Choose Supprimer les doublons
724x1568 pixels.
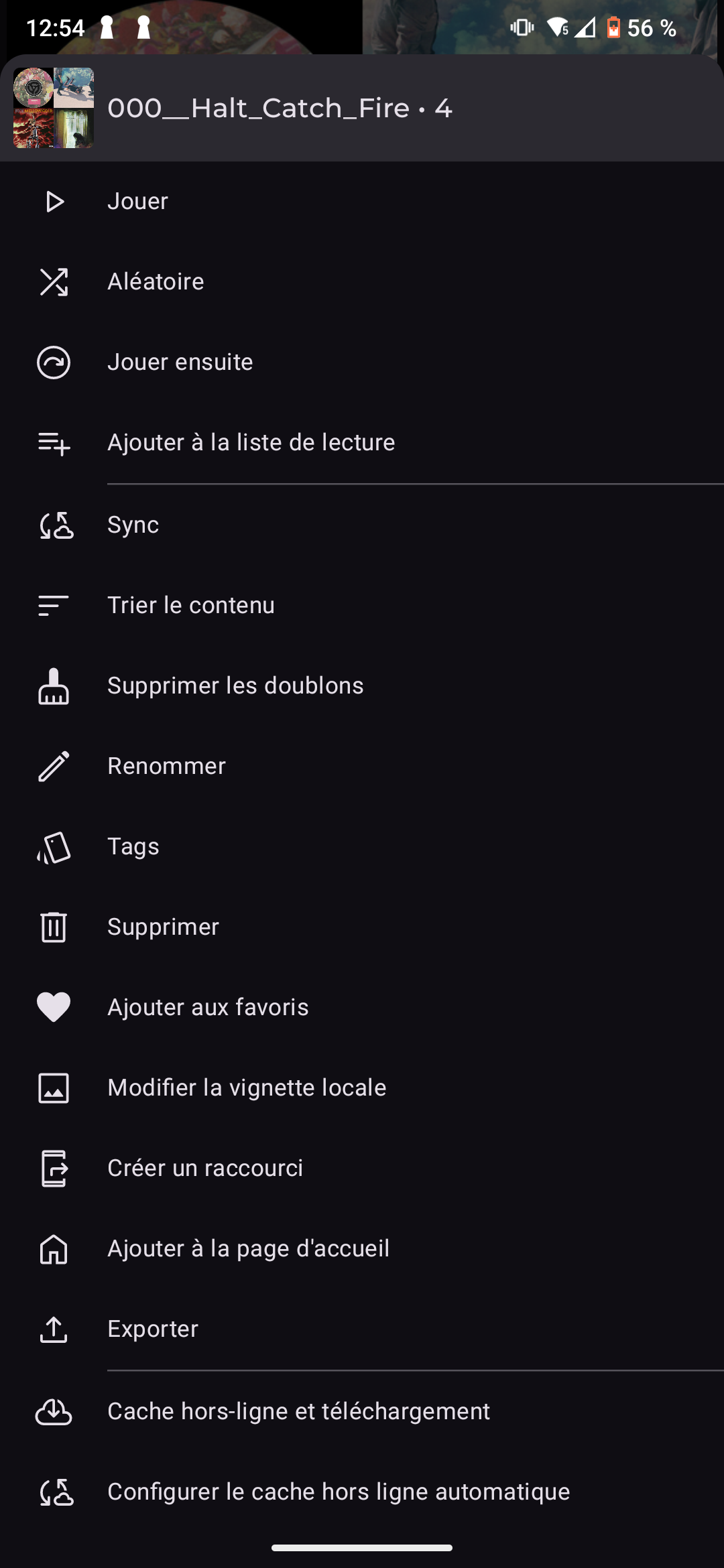point(362,685)
